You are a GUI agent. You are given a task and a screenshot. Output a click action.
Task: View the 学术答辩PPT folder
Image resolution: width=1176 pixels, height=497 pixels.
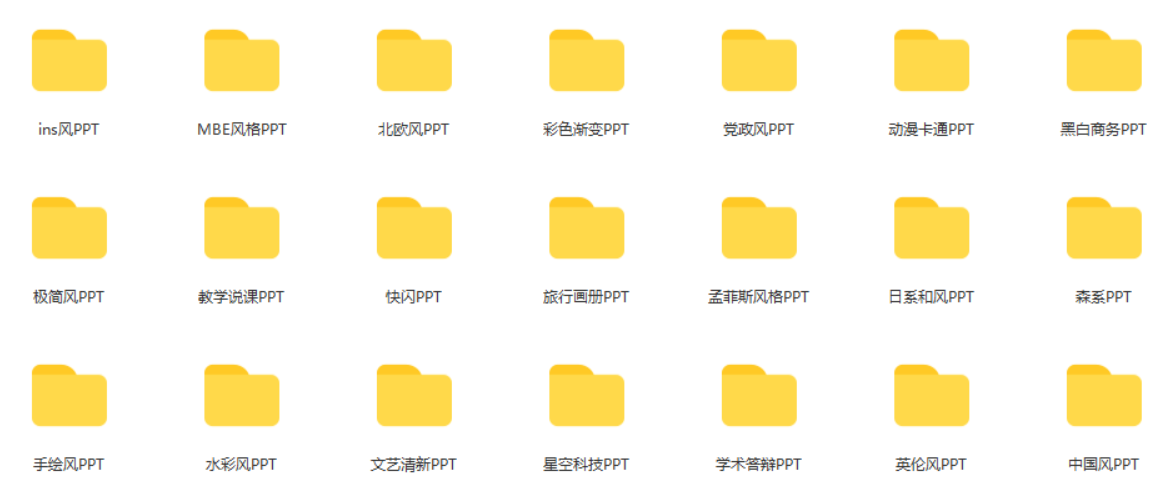coord(759,397)
